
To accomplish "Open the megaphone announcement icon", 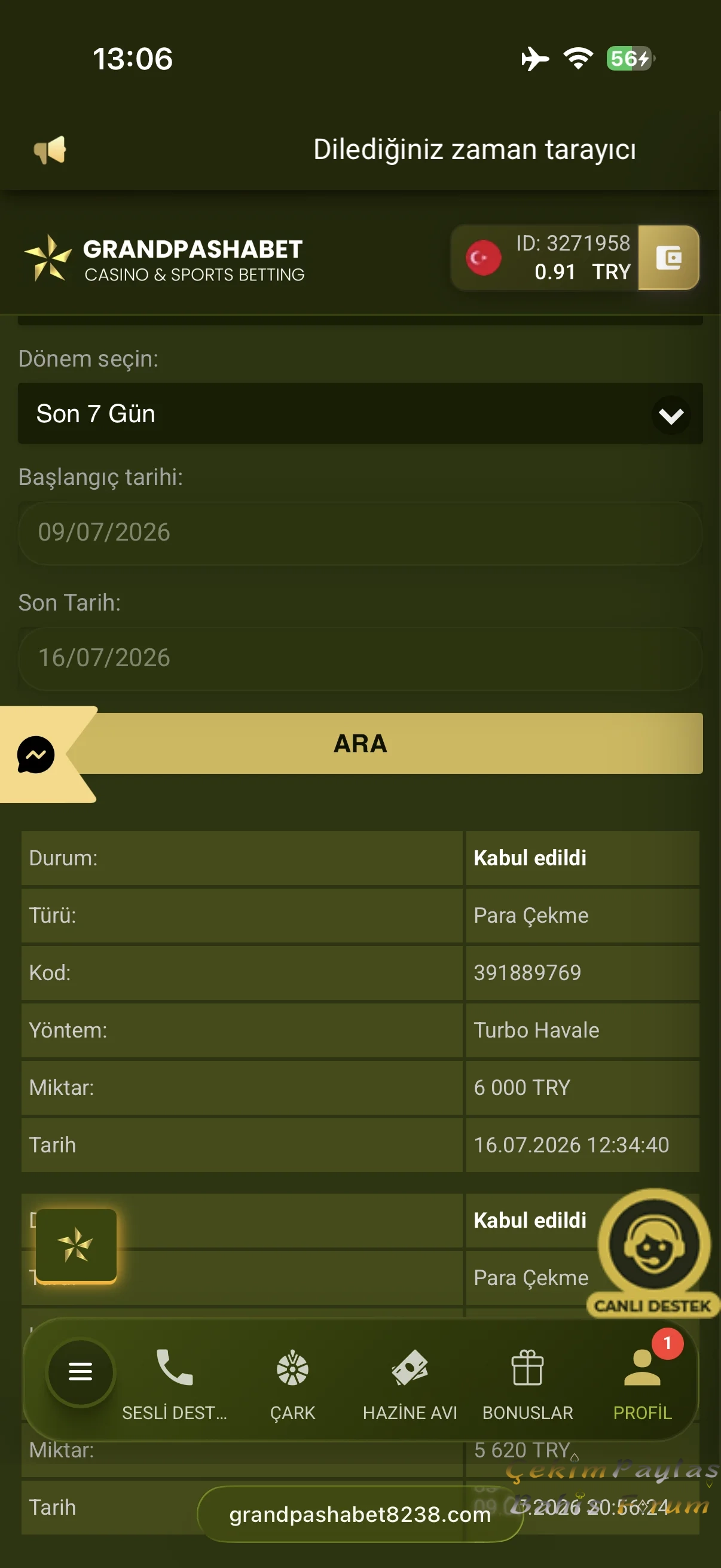I will [x=50, y=150].
